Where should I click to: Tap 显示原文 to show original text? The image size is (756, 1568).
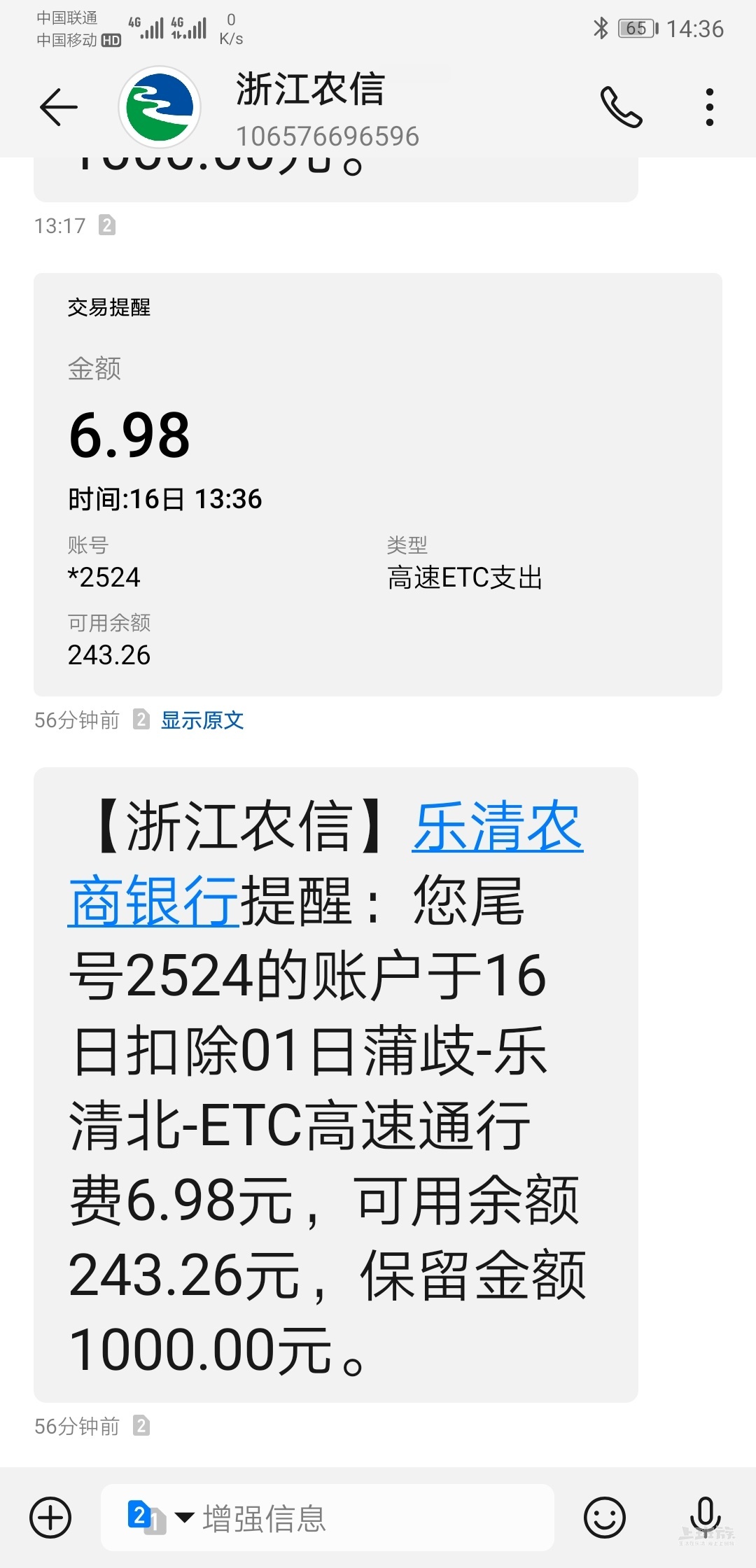[202, 720]
